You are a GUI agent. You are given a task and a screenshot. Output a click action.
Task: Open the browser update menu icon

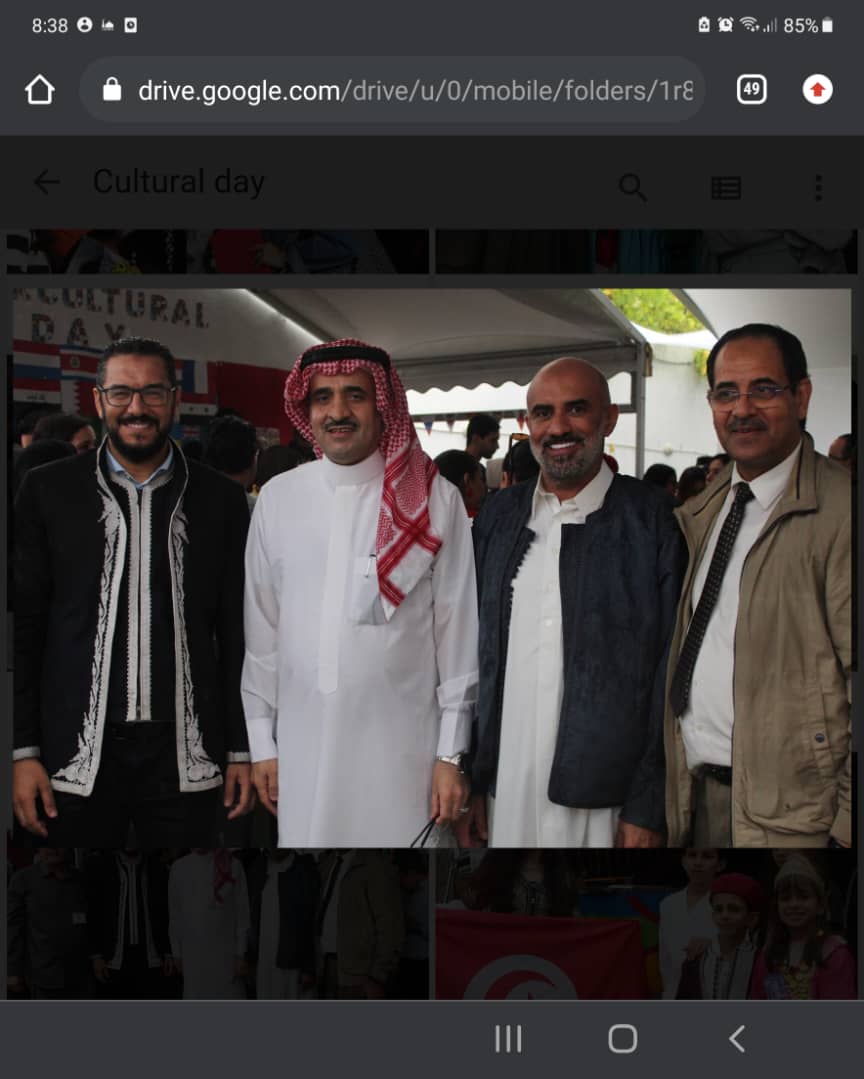coord(817,90)
